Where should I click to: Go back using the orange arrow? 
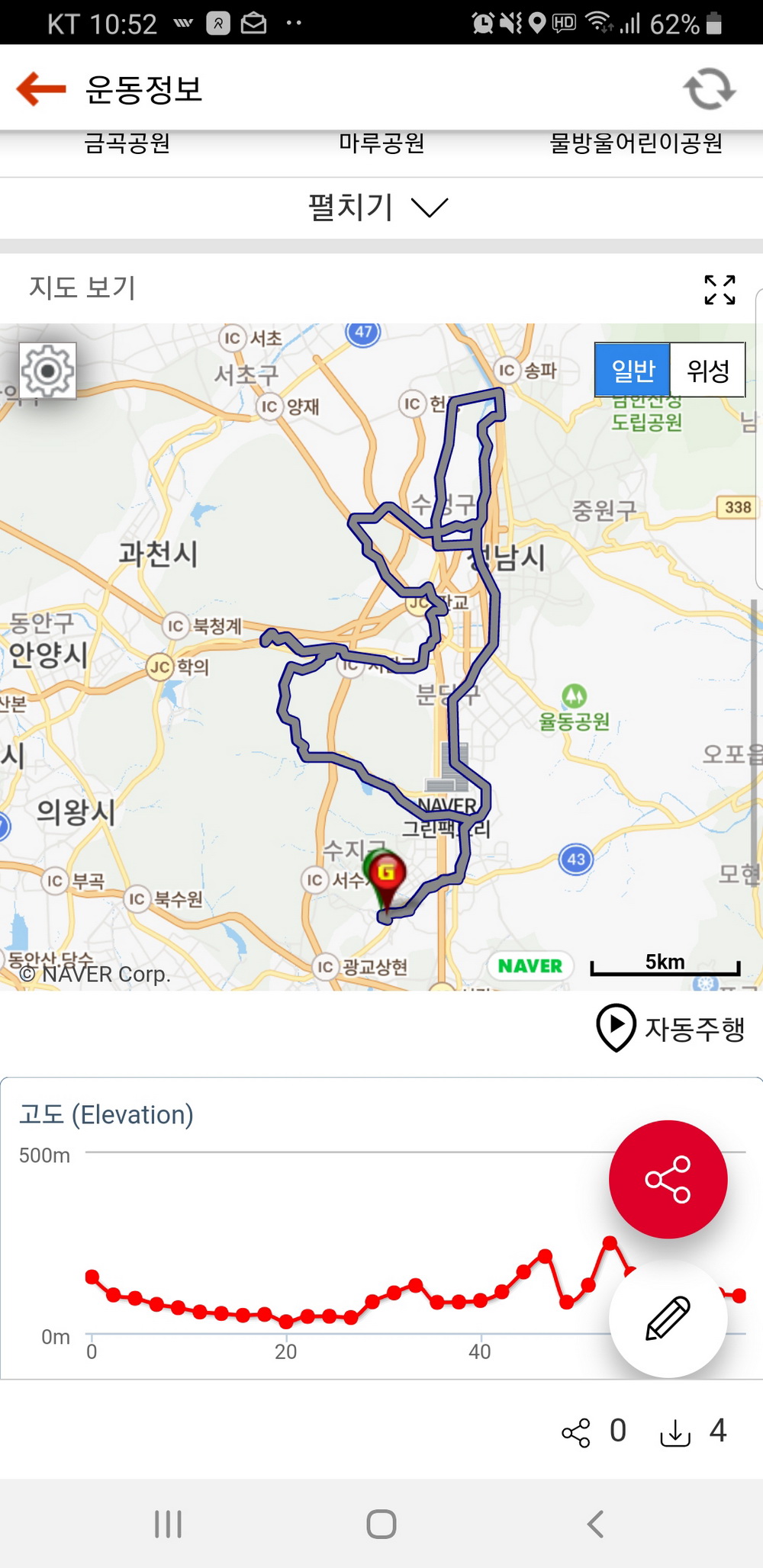click(41, 88)
